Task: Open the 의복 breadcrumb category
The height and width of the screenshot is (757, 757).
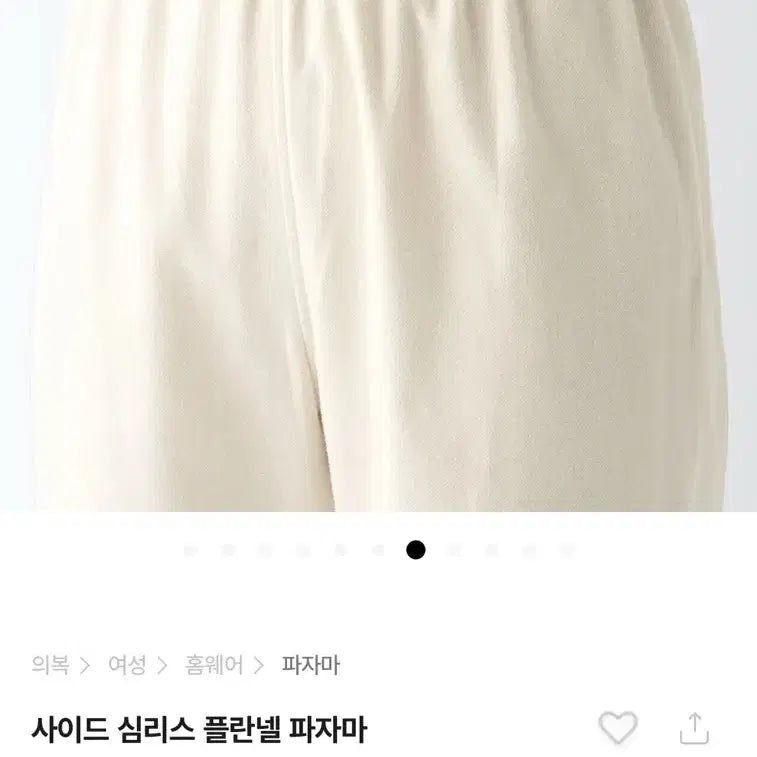Action: click(50, 665)
